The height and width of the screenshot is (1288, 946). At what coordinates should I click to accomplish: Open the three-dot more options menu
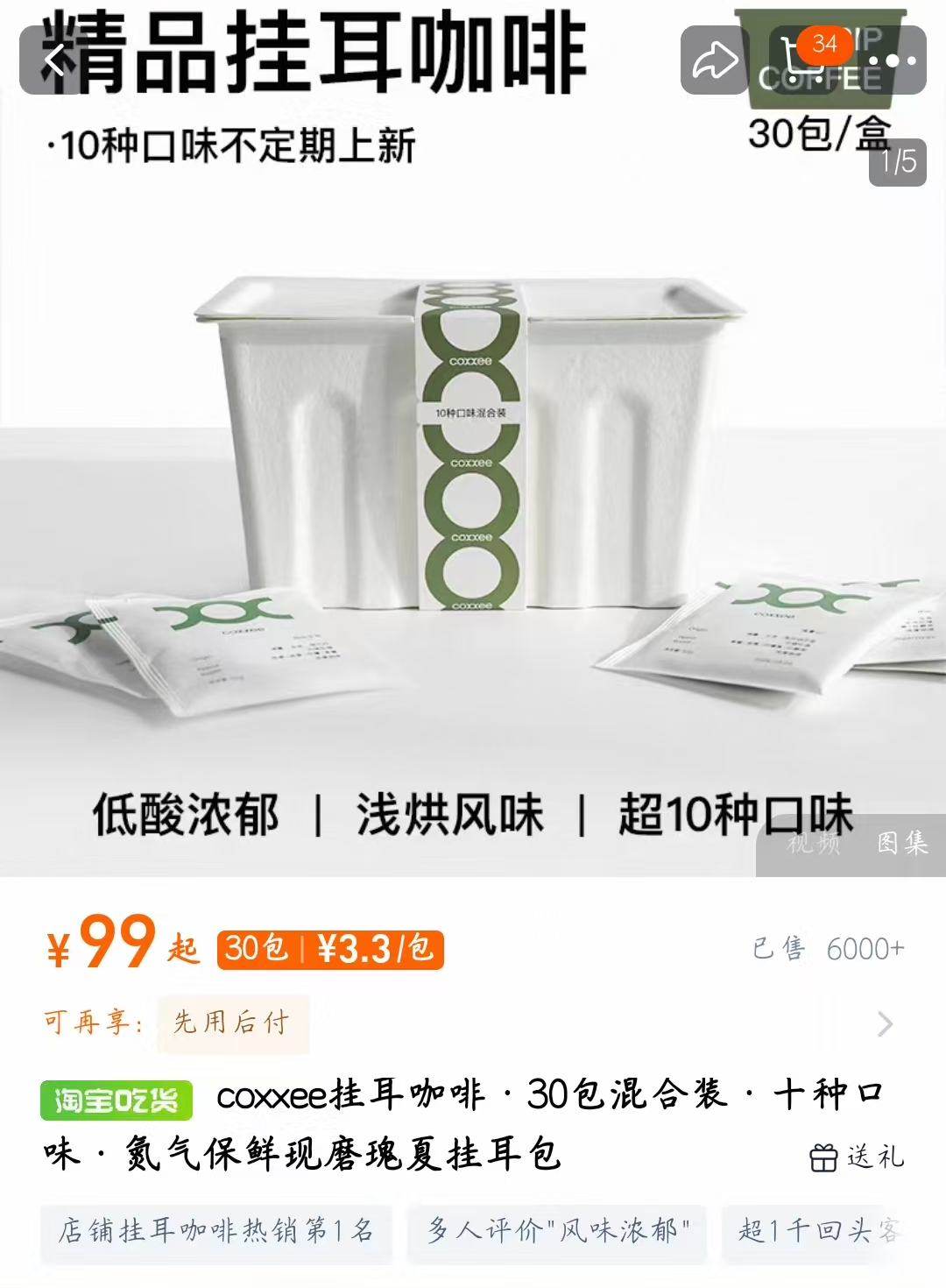coord(895,60)
